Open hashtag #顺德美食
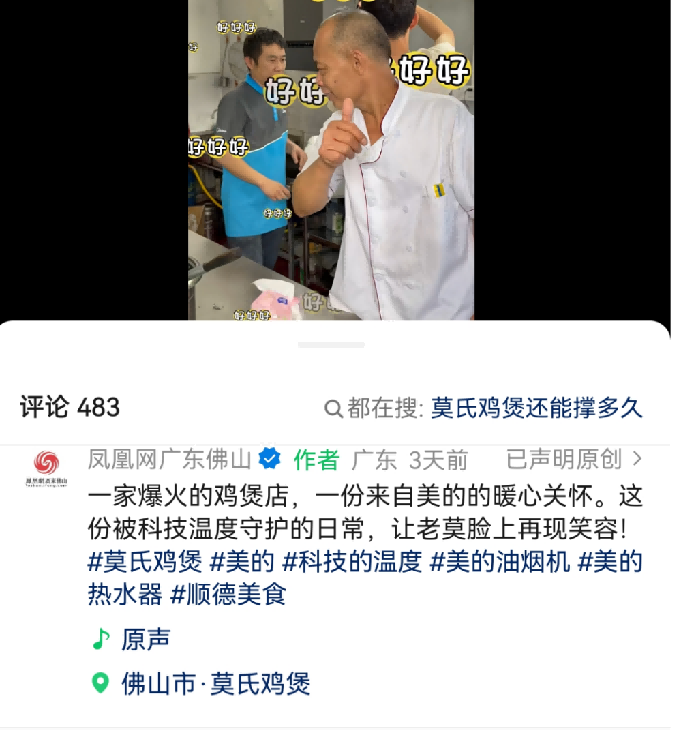This screenshot has height=733, width=681. pyautogui.click(x=228, y=594)
